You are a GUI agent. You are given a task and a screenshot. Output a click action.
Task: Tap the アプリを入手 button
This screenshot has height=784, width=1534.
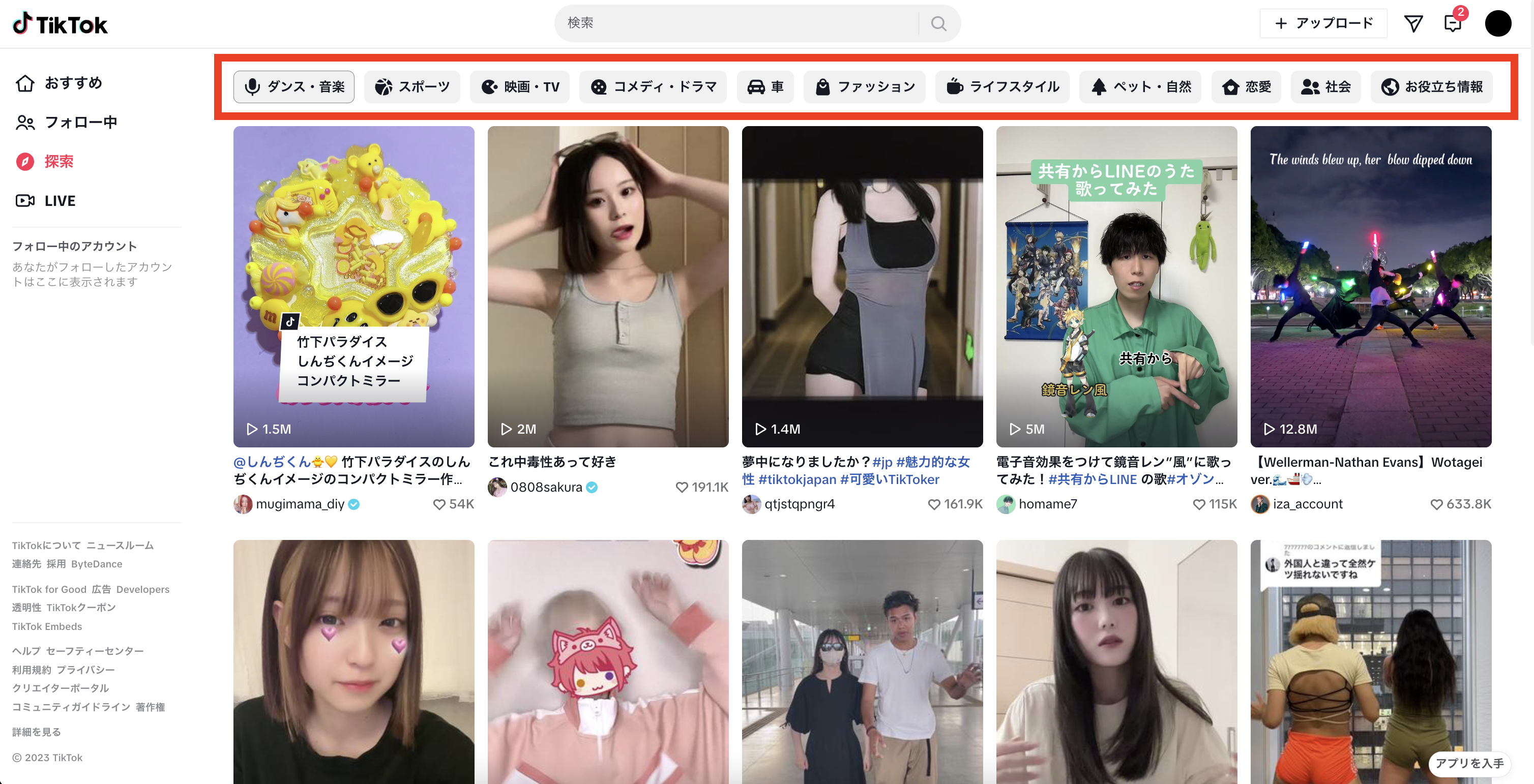pos(1469,764)
